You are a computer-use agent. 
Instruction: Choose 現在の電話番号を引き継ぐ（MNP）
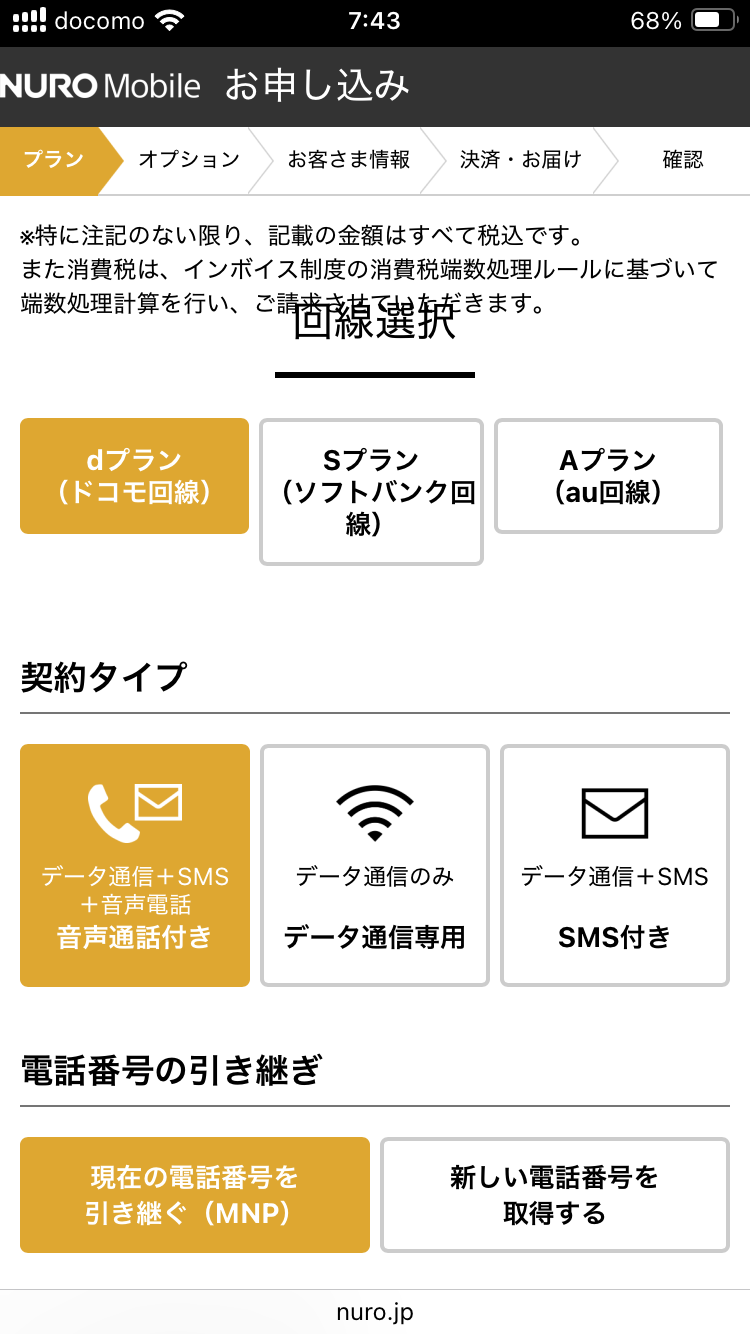(x=195, y=1195)
